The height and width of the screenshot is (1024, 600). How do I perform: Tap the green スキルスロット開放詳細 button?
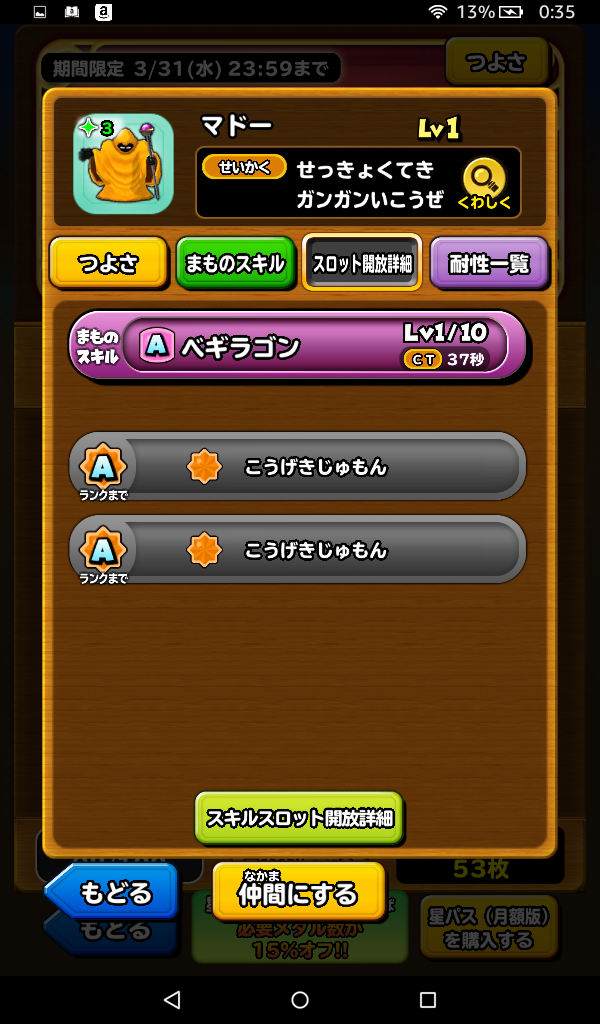pos(299,818)
